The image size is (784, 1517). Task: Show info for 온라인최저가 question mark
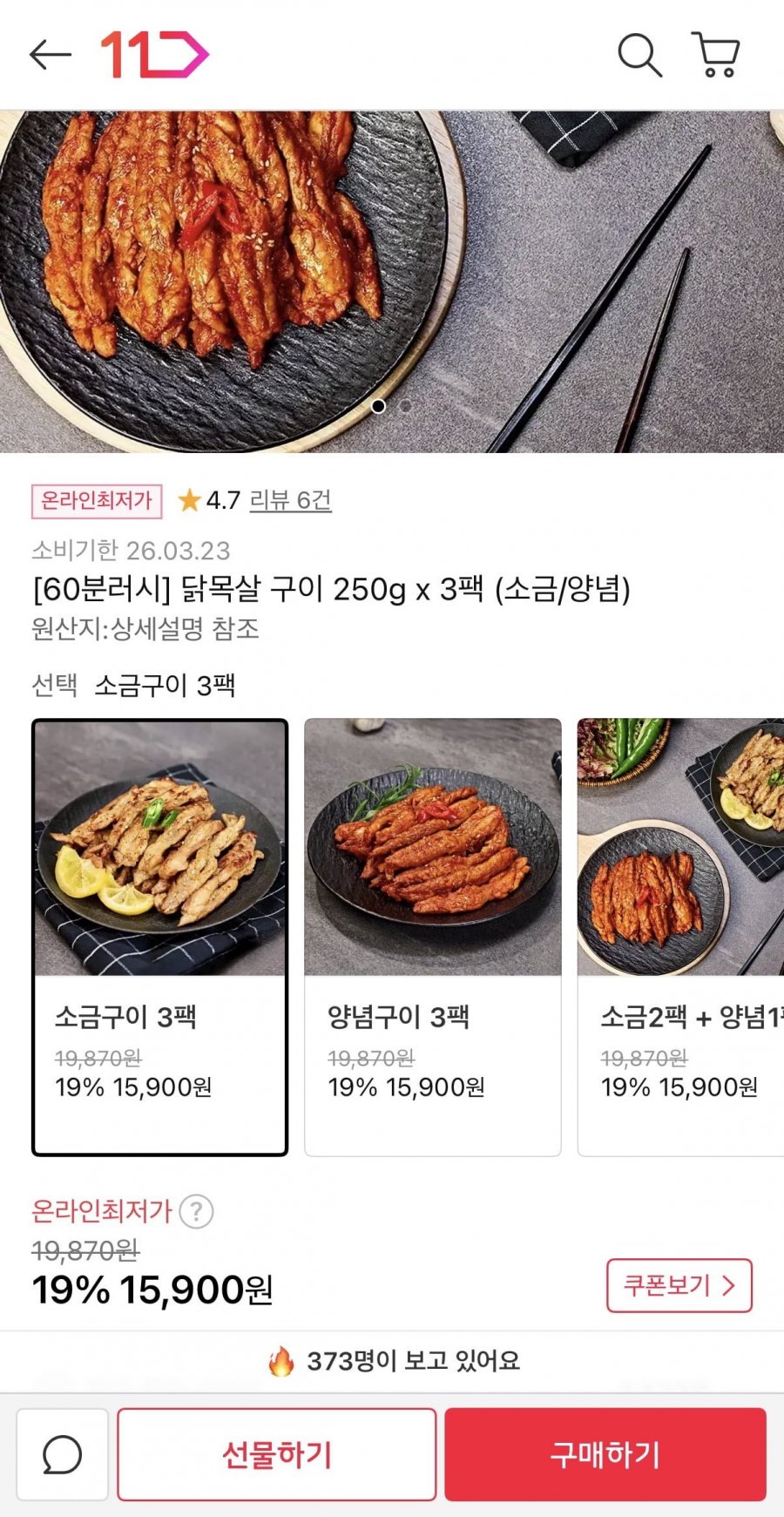pos(197,1211)
